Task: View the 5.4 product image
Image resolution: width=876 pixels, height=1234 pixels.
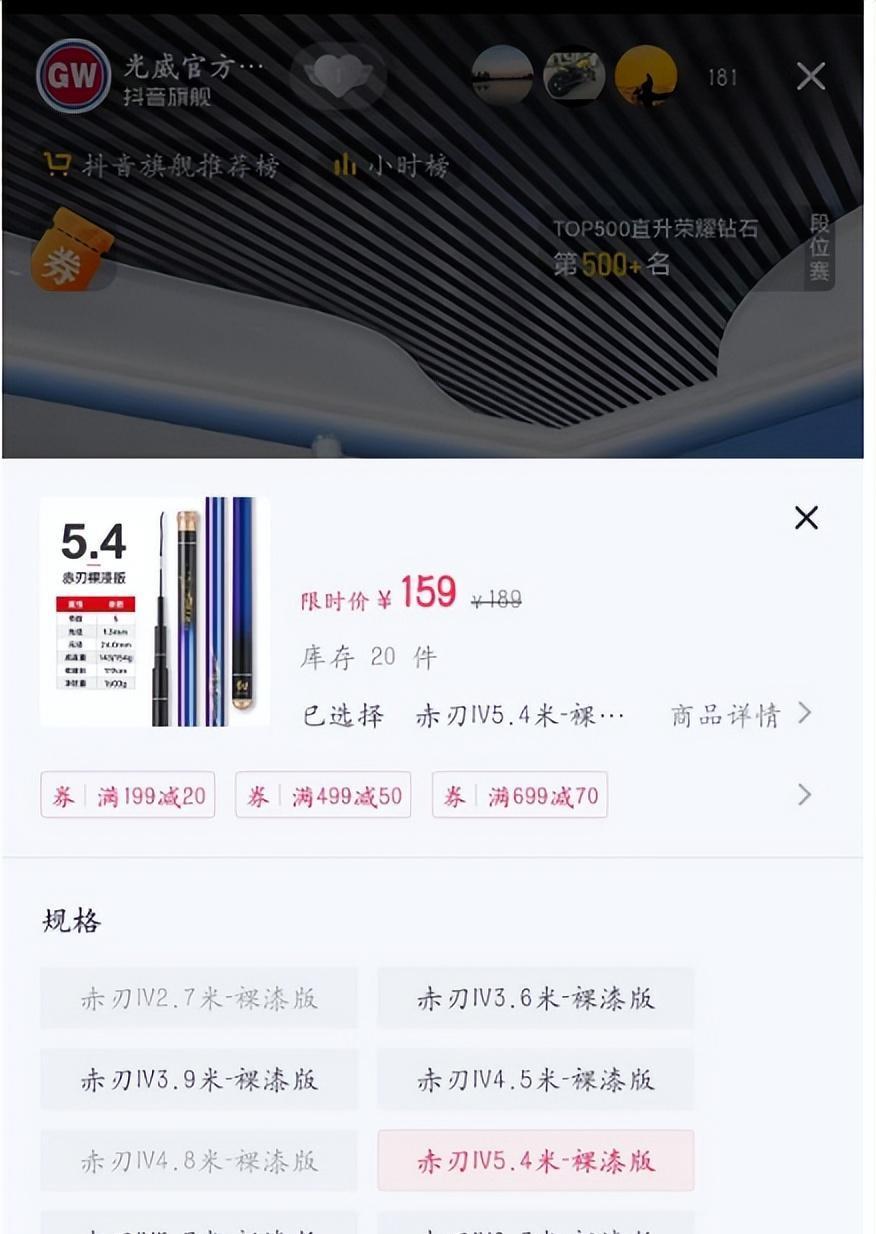Action: coord(154,611)
